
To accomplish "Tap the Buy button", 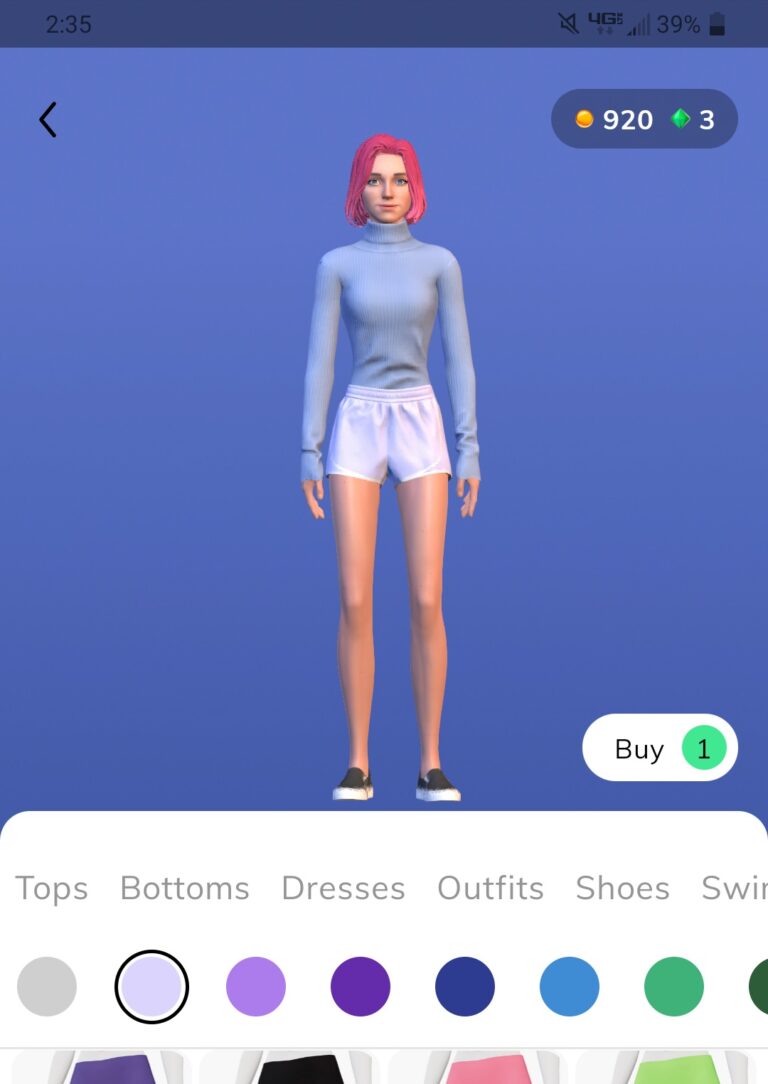I will (659, 748).
